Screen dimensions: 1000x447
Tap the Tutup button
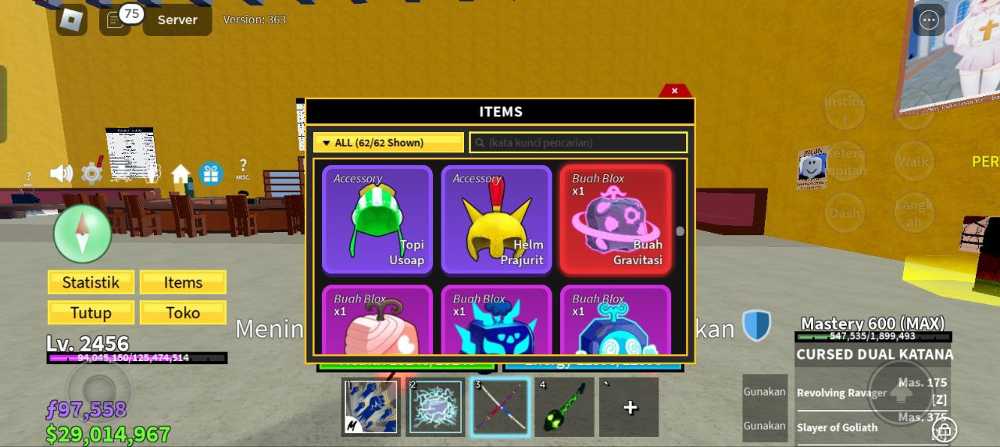(91, 313)
